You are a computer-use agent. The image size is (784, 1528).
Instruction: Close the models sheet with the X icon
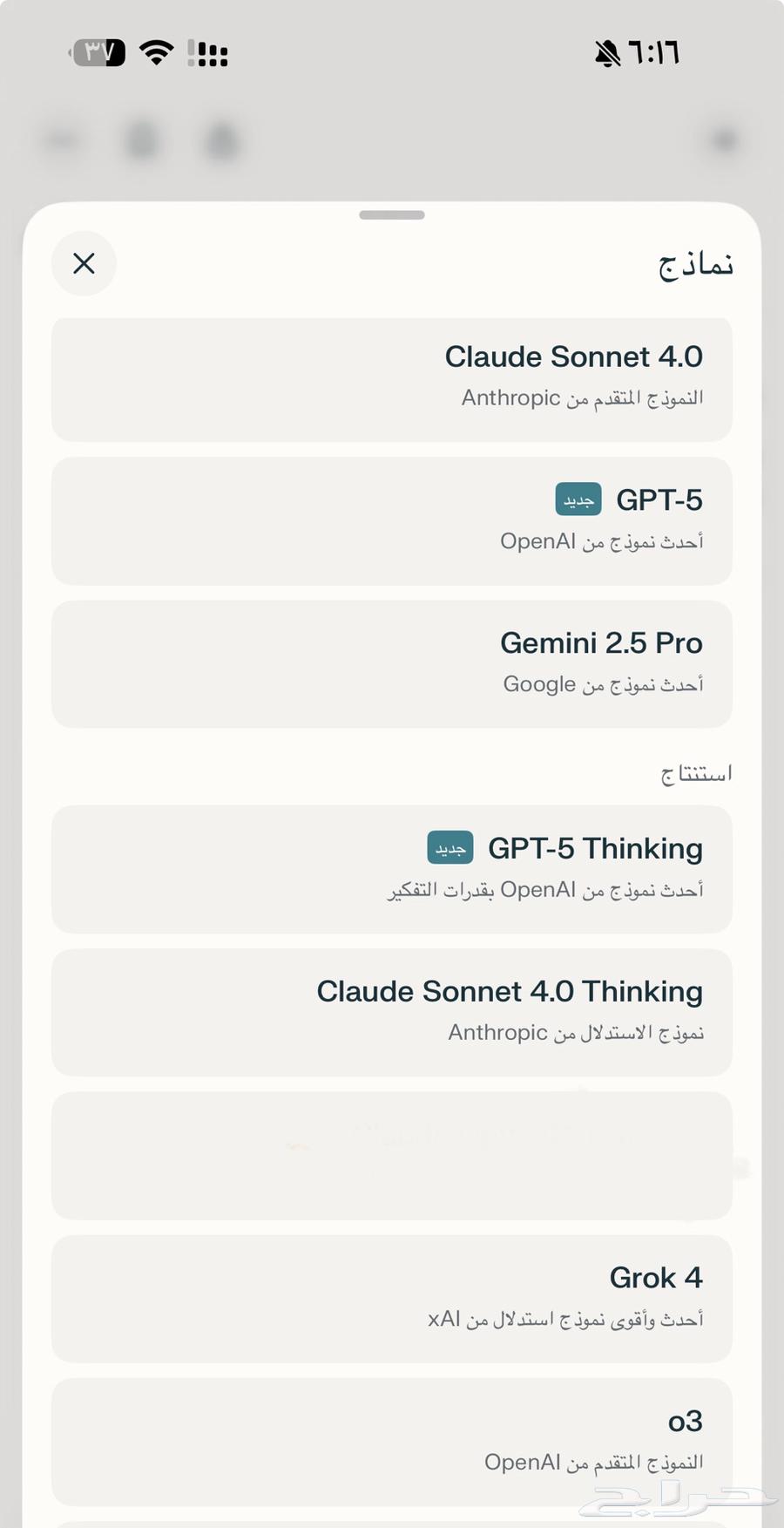[x=84, y=263]
